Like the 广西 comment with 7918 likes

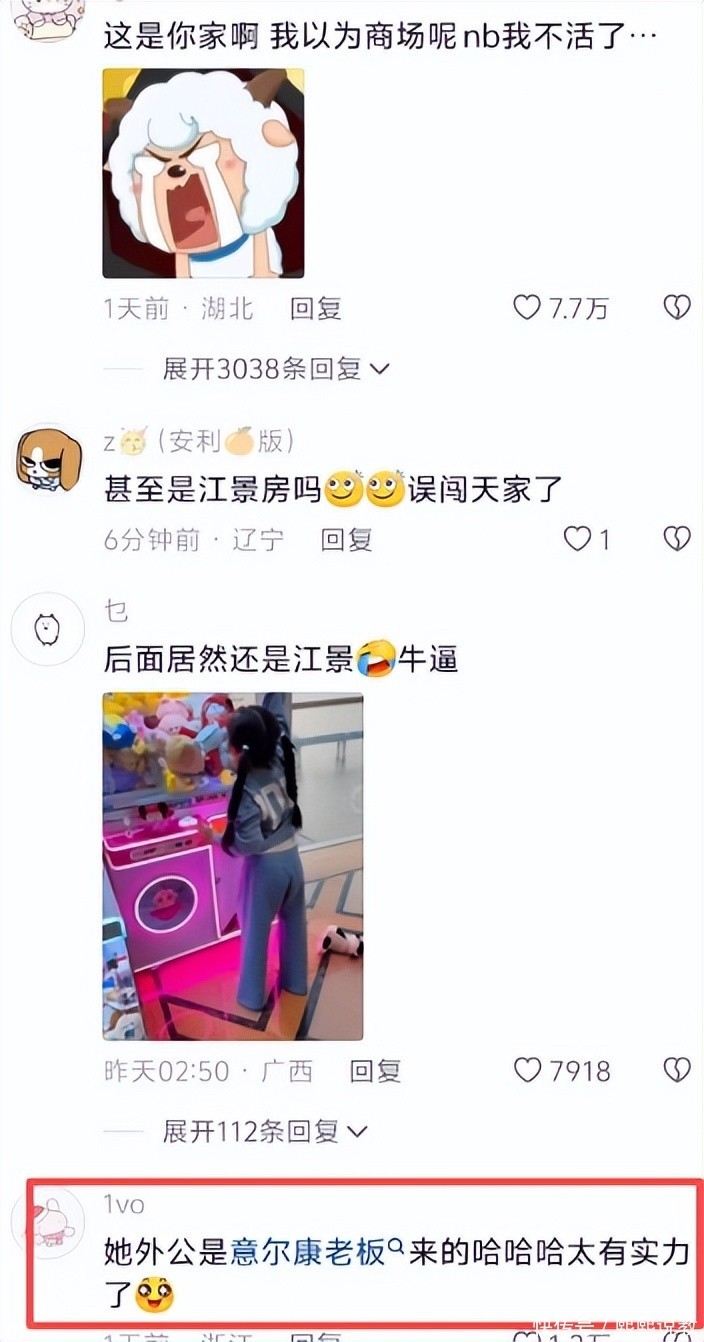(527, 1071)
